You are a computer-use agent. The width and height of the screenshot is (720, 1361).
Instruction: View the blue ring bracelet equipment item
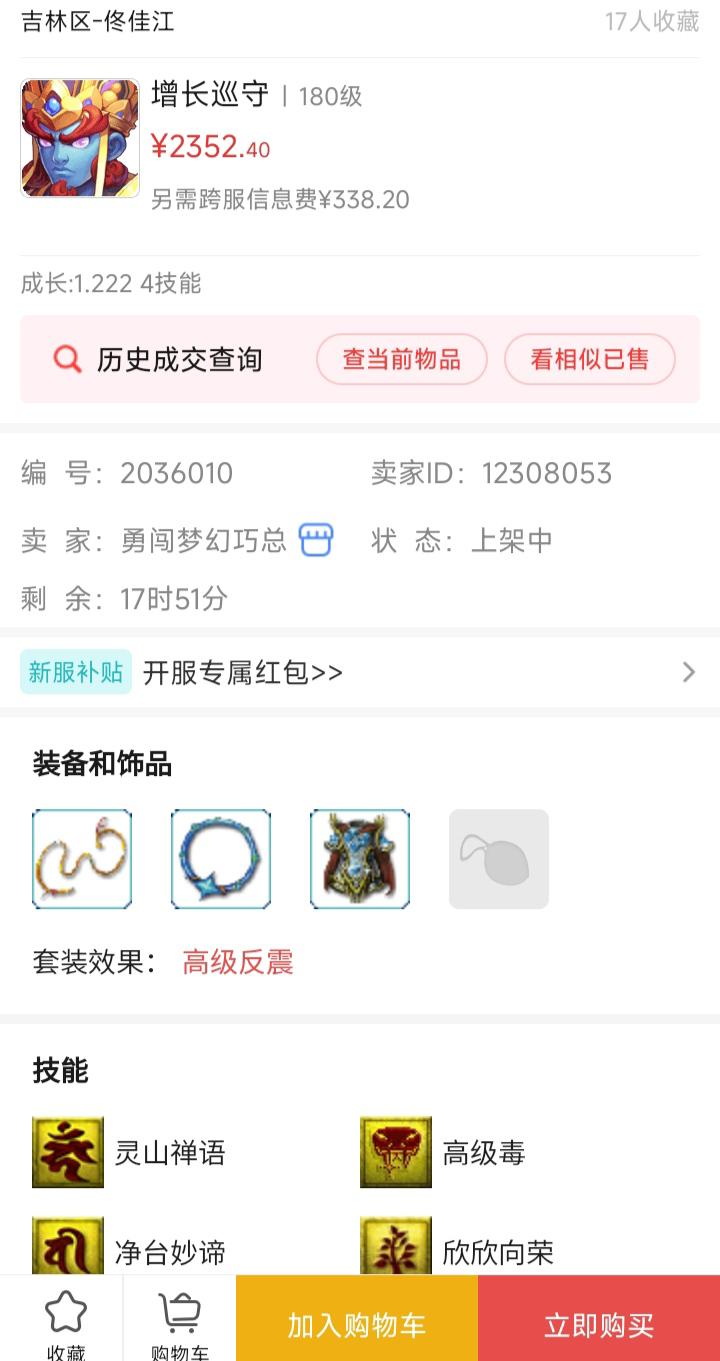[x=221, y=859]
